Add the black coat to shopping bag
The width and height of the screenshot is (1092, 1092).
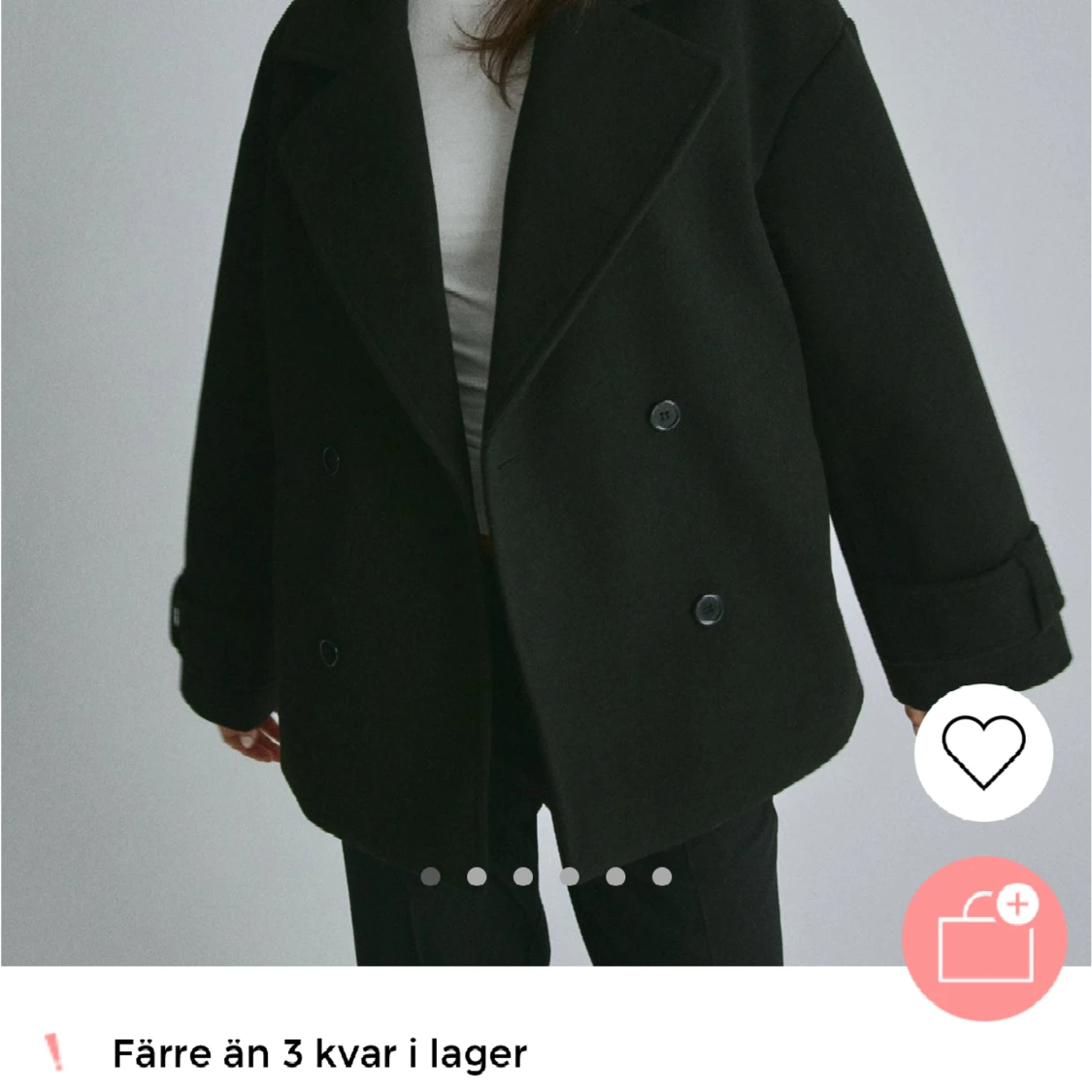(x=984, y=938)
